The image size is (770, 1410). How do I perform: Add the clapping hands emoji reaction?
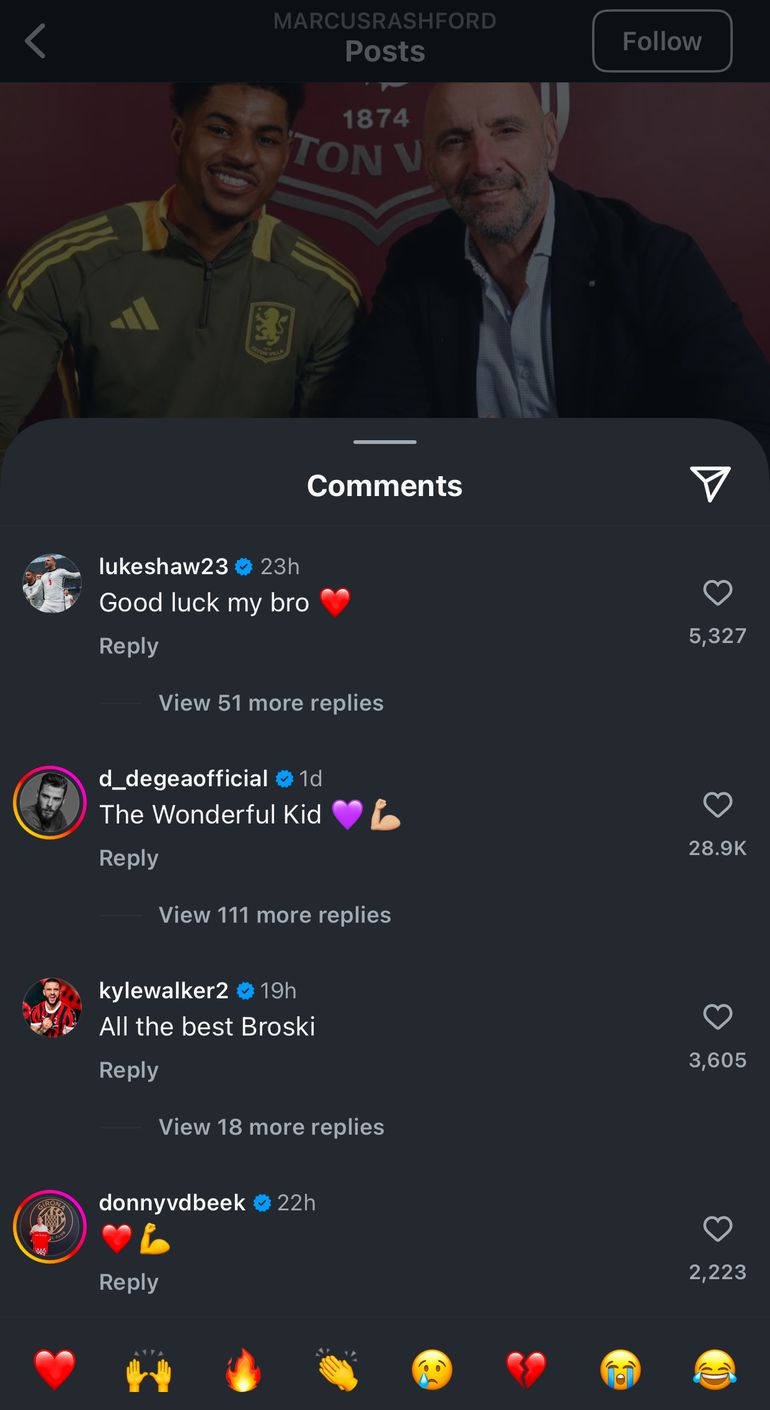[337, 1369]
